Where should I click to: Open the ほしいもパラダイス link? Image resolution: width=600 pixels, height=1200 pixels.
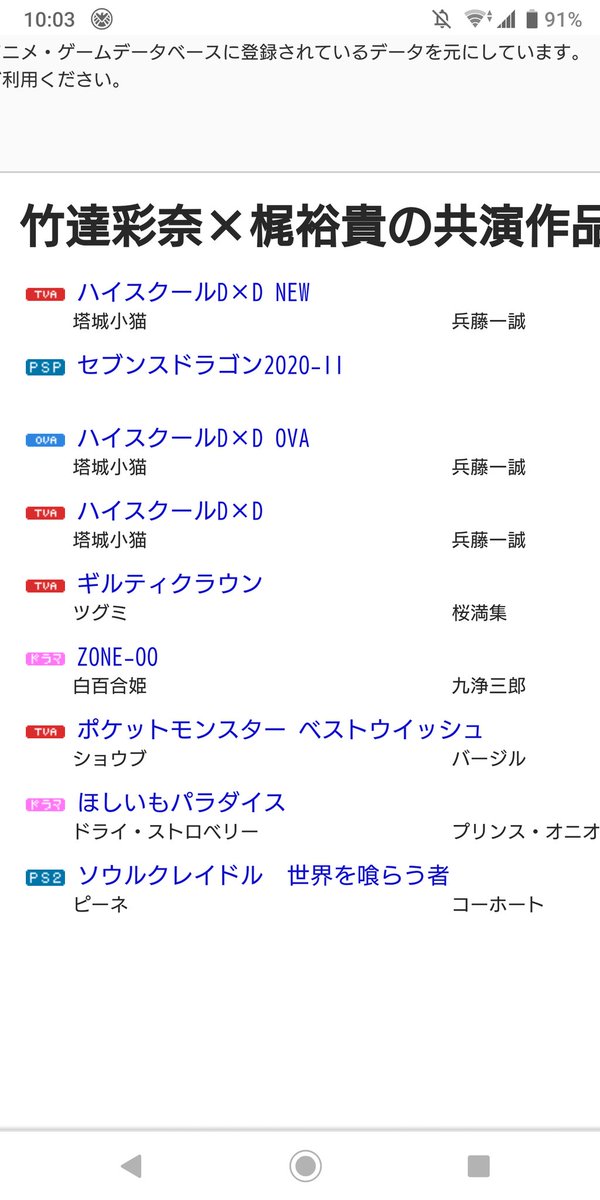pos(181,803)
